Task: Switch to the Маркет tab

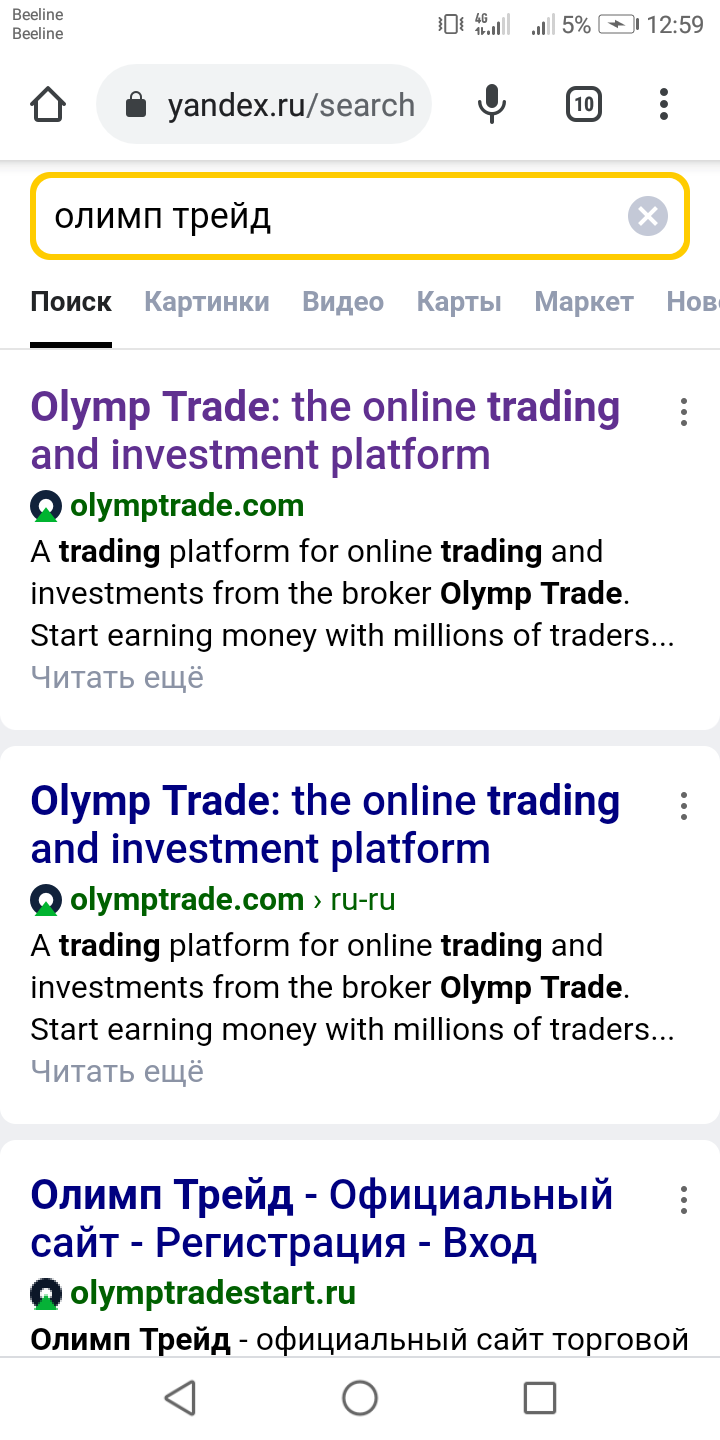Action: click(584, 302)
